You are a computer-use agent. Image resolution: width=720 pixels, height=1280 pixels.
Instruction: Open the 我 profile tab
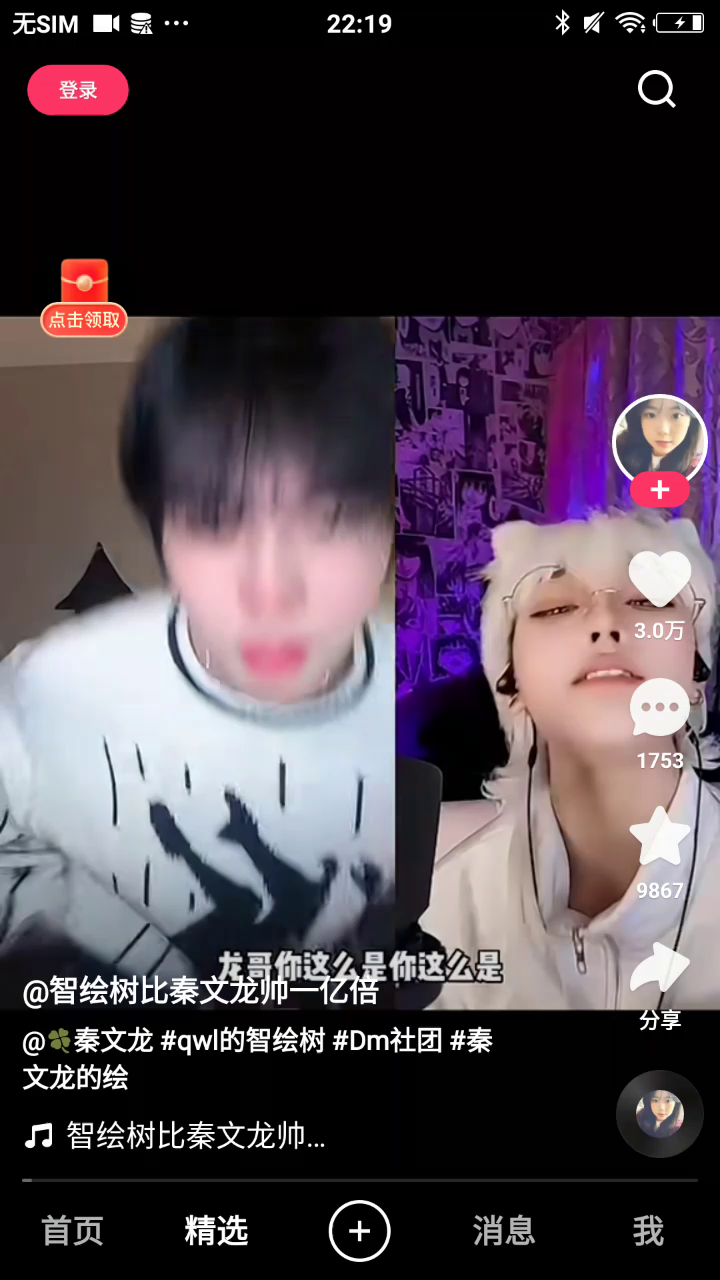click(648, 1231)
